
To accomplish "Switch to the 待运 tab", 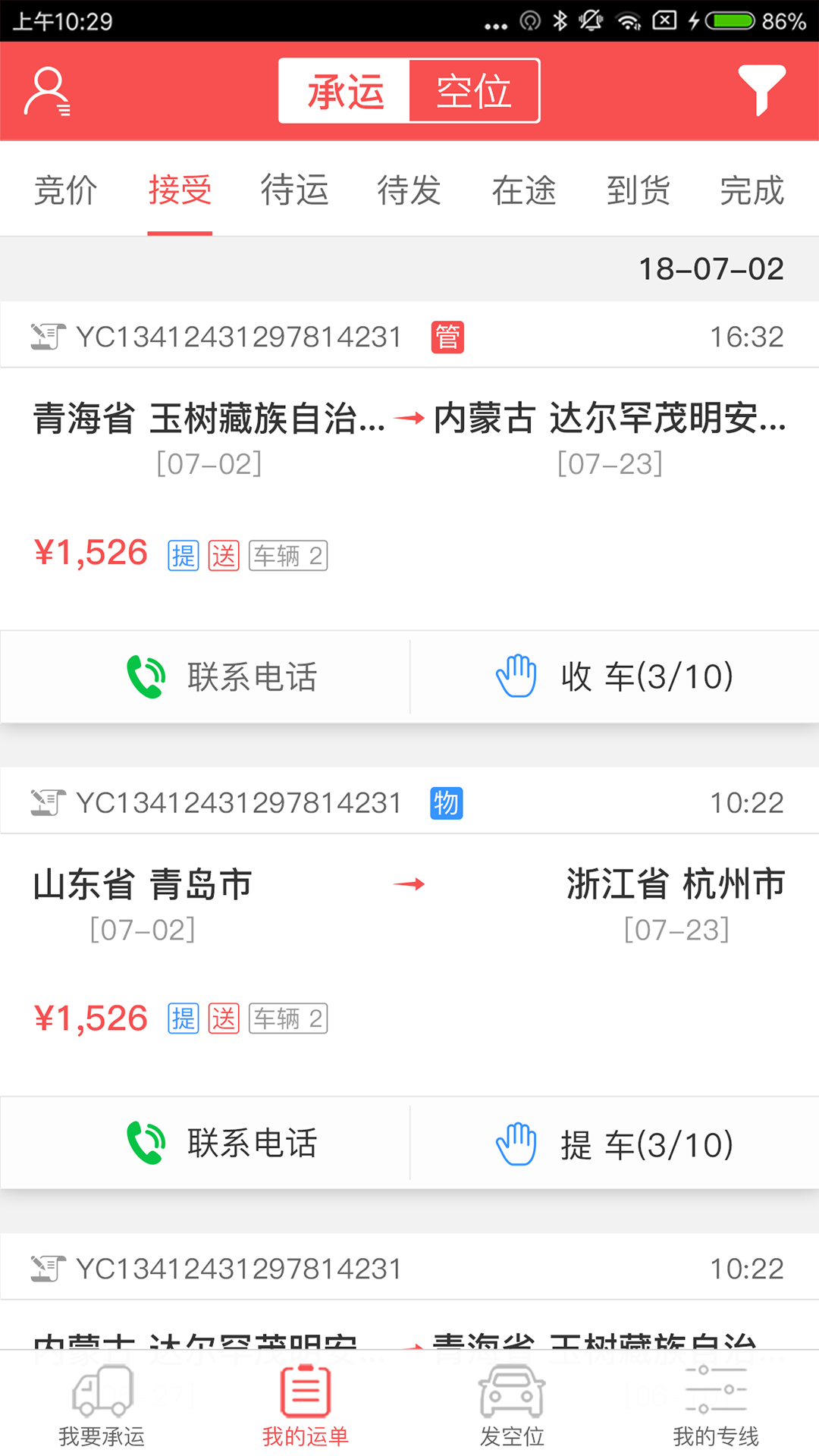I will point(294,190).
